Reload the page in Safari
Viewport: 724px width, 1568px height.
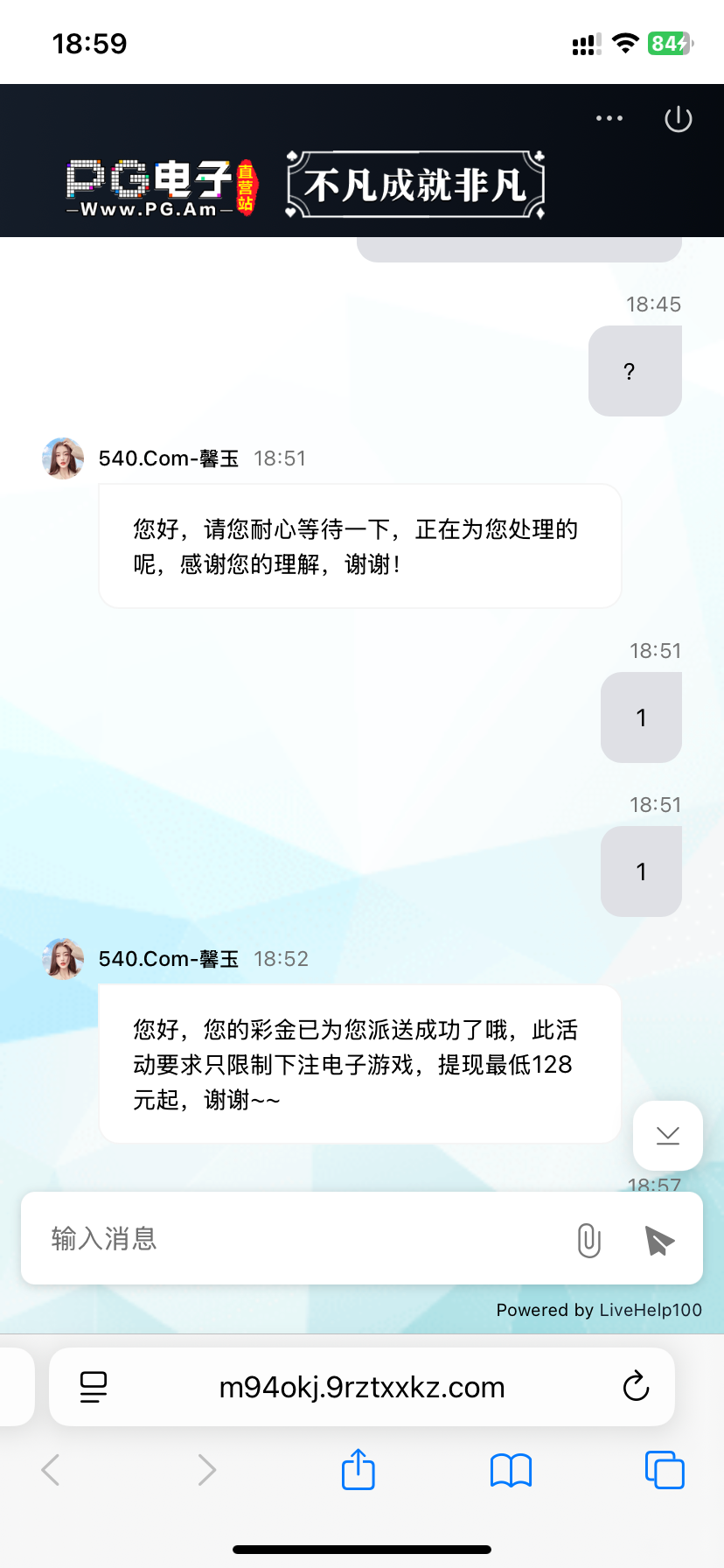pos(636,1387)
